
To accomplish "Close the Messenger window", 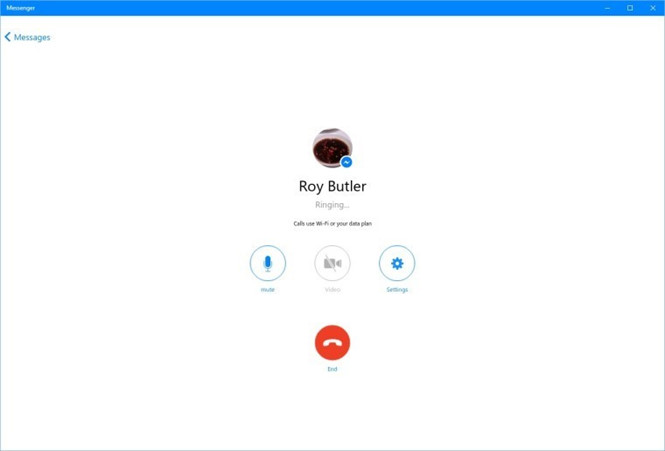I will point(653,8).
